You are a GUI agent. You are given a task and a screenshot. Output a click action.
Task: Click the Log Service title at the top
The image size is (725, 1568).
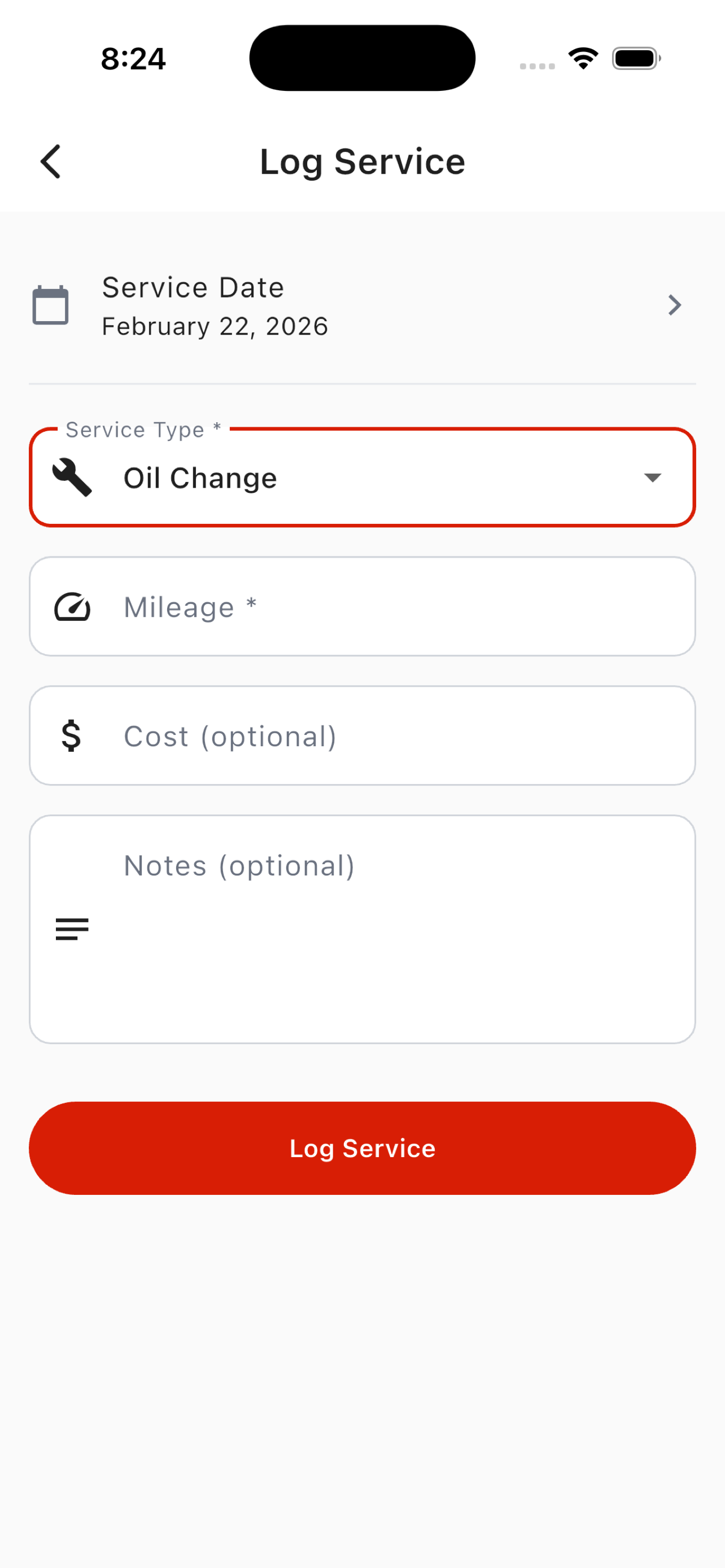(x=361, y=161)
